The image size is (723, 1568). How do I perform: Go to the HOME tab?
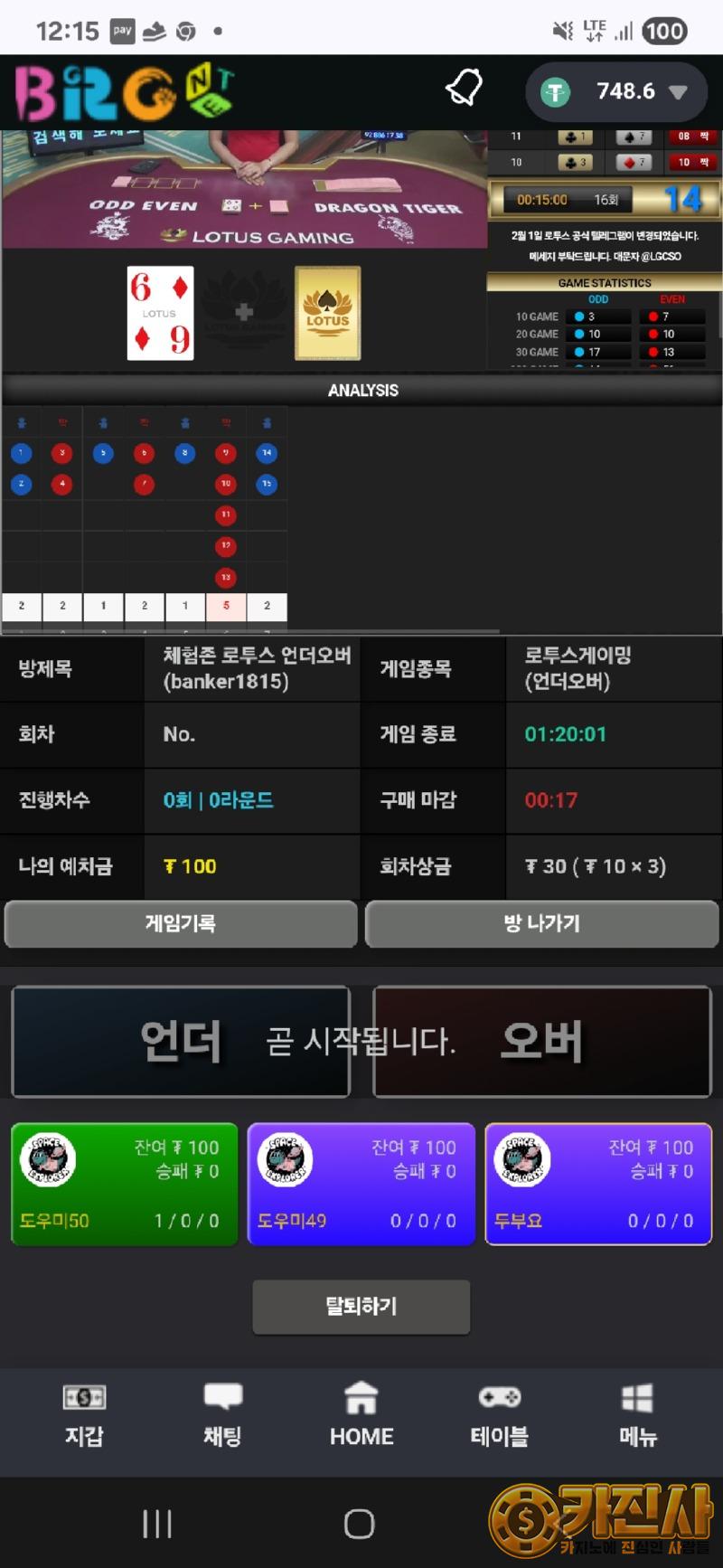(361, 1414)
